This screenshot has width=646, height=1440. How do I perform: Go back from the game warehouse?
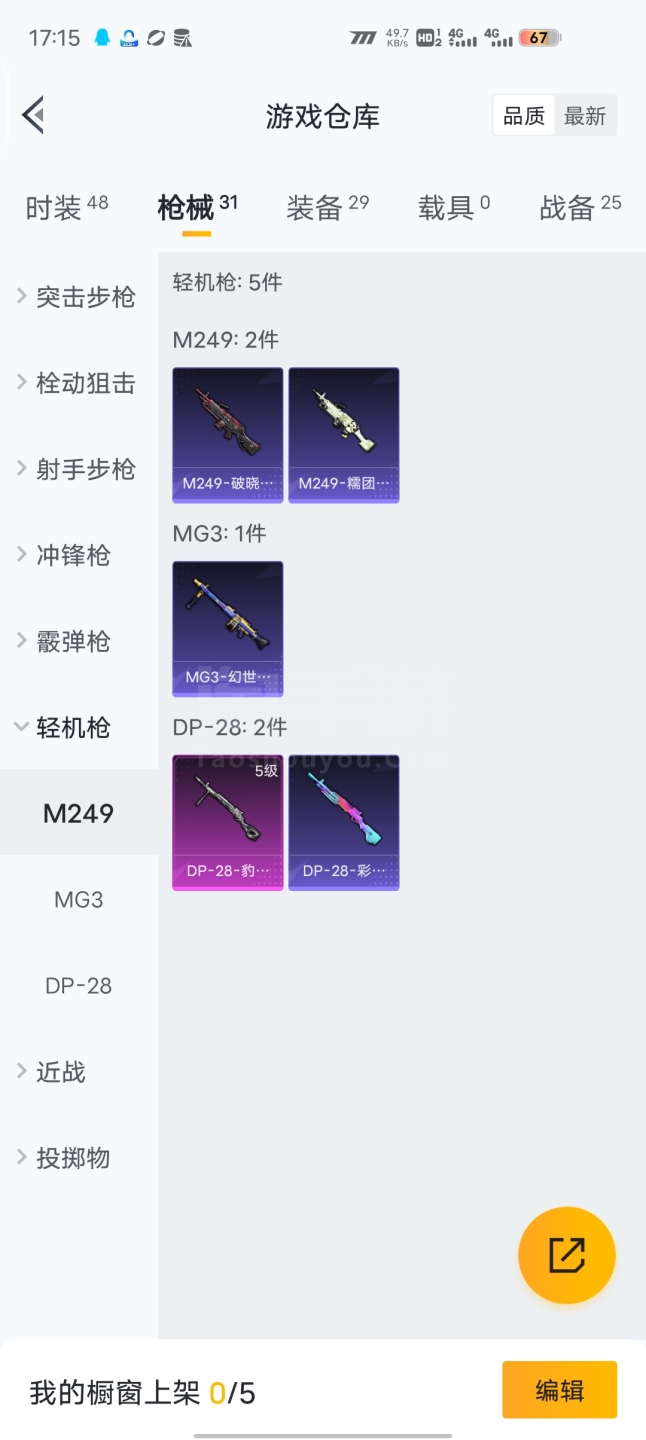pos(34,115)
